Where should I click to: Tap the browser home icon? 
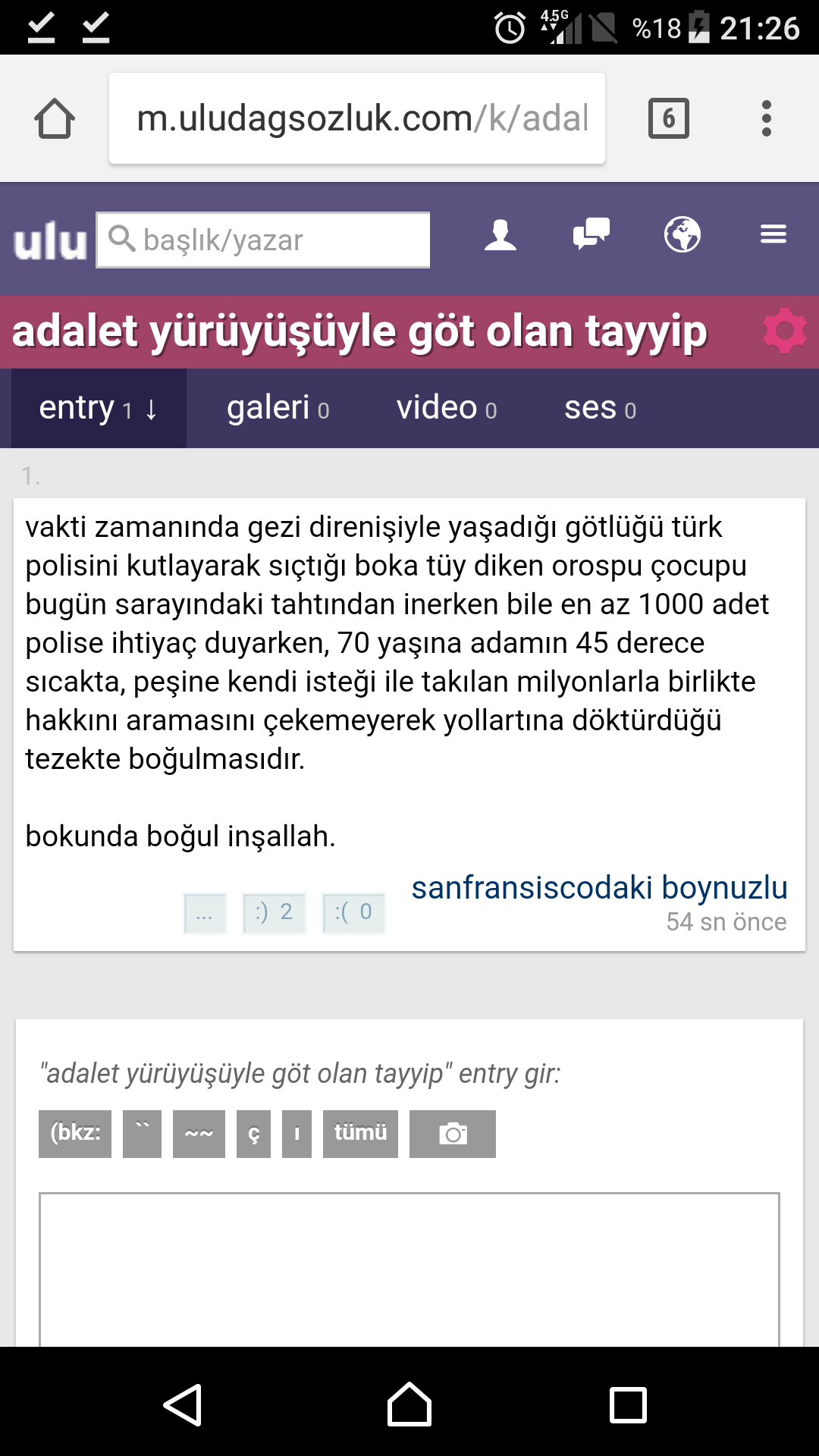point(55,119)
